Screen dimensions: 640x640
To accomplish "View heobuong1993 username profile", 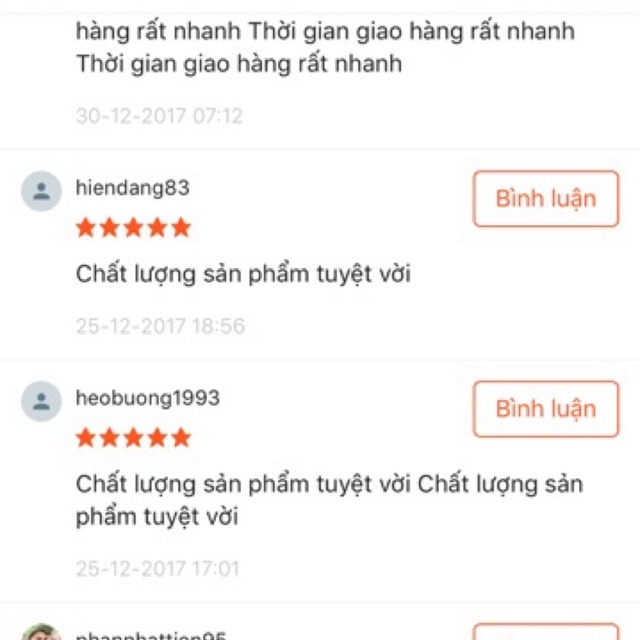I will pos(147,398).
